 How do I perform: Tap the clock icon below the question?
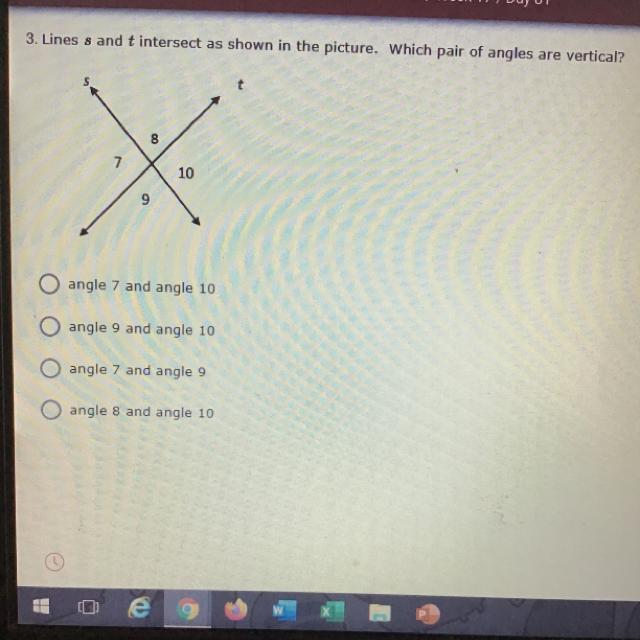click(x=54, y=562)
